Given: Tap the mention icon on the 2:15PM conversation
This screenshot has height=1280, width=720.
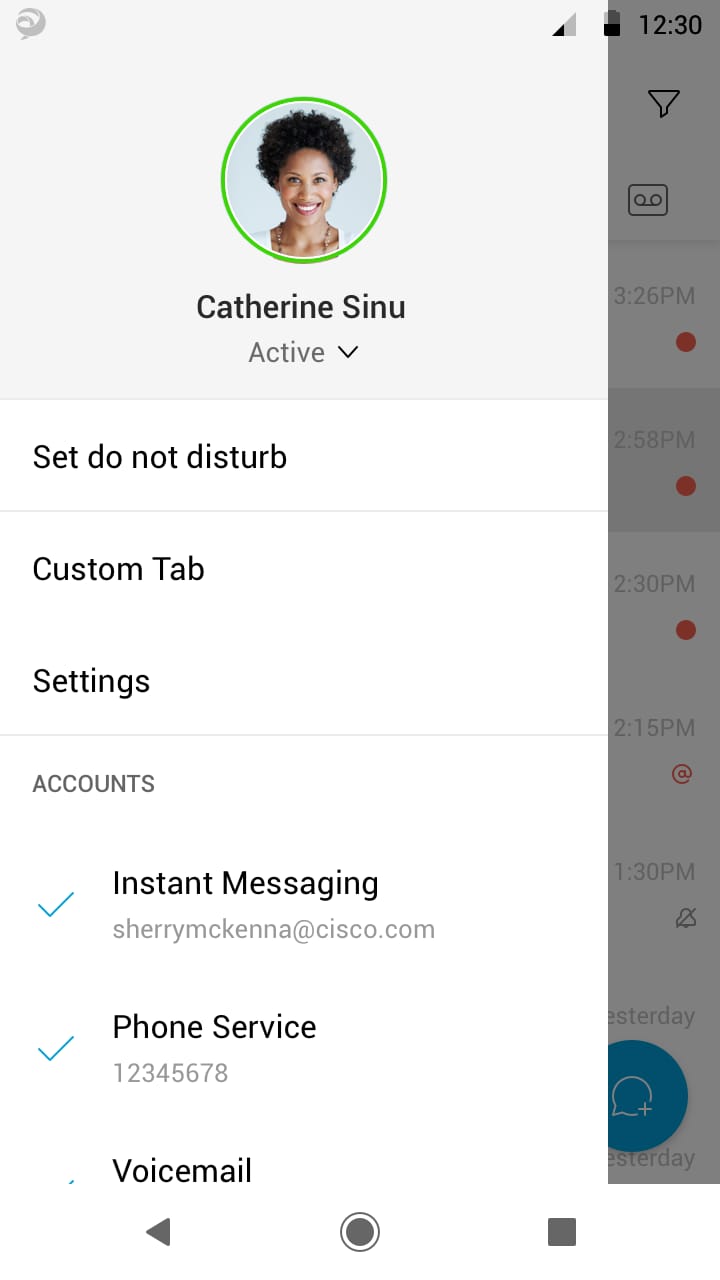Looking at the screenshot, I should pyautogui.click(x=683, y=773).
